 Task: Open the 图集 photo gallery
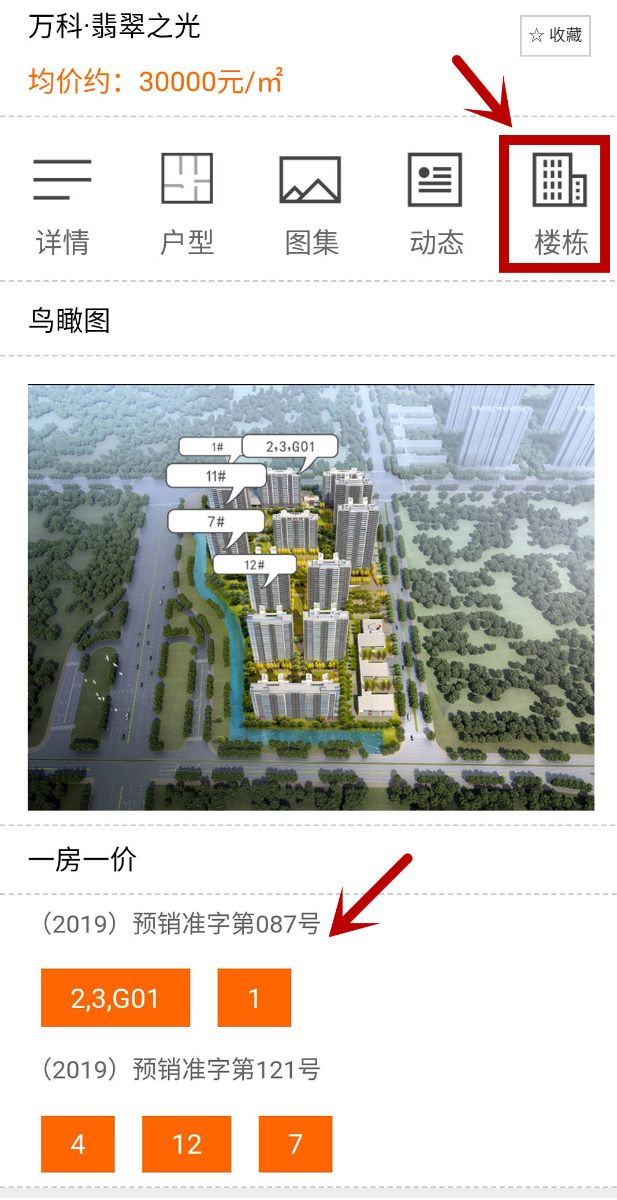311,205
